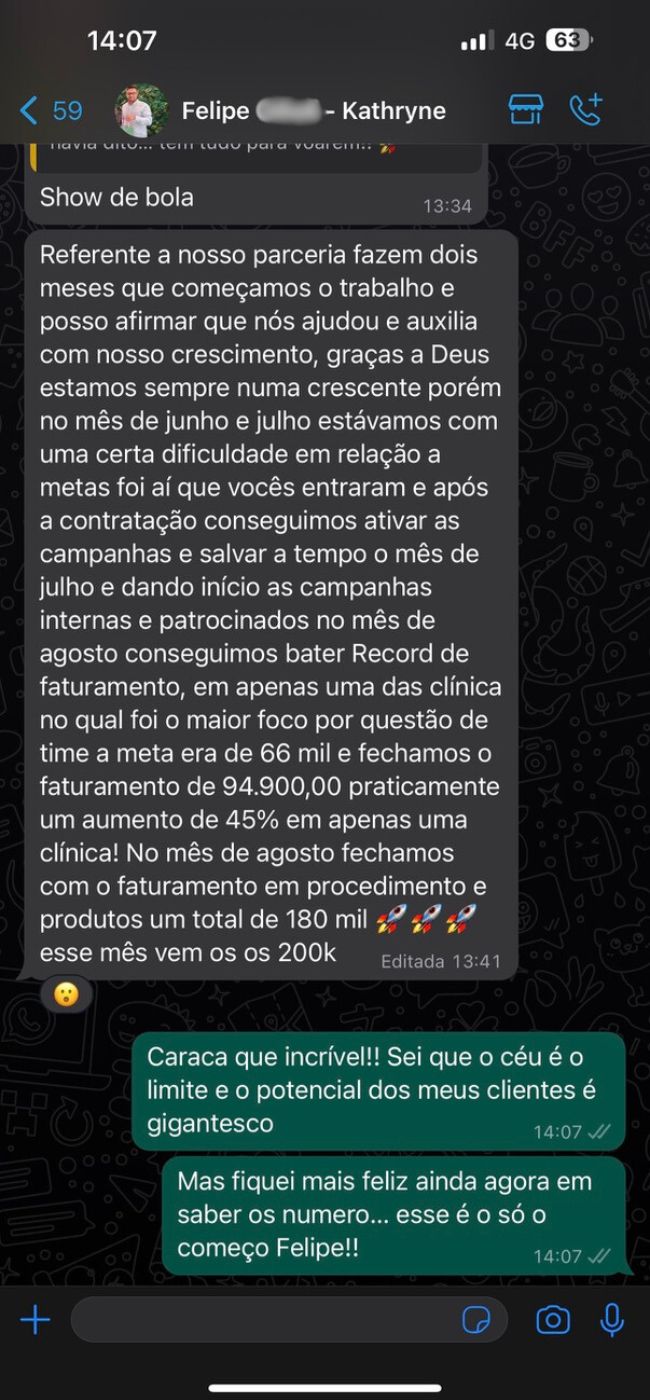The width and height of the screenshot is (650, 1400).
Task: Open the sticker picker
Action: [476, 1320]
